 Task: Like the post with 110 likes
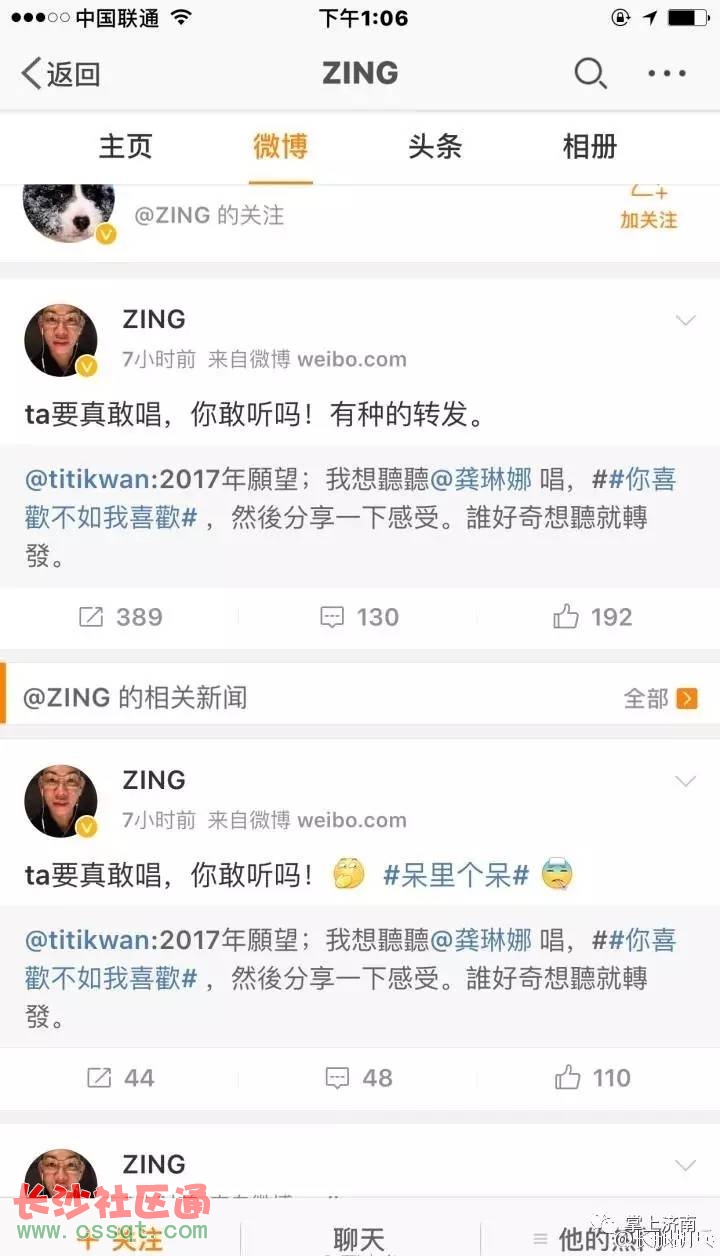592,1077
